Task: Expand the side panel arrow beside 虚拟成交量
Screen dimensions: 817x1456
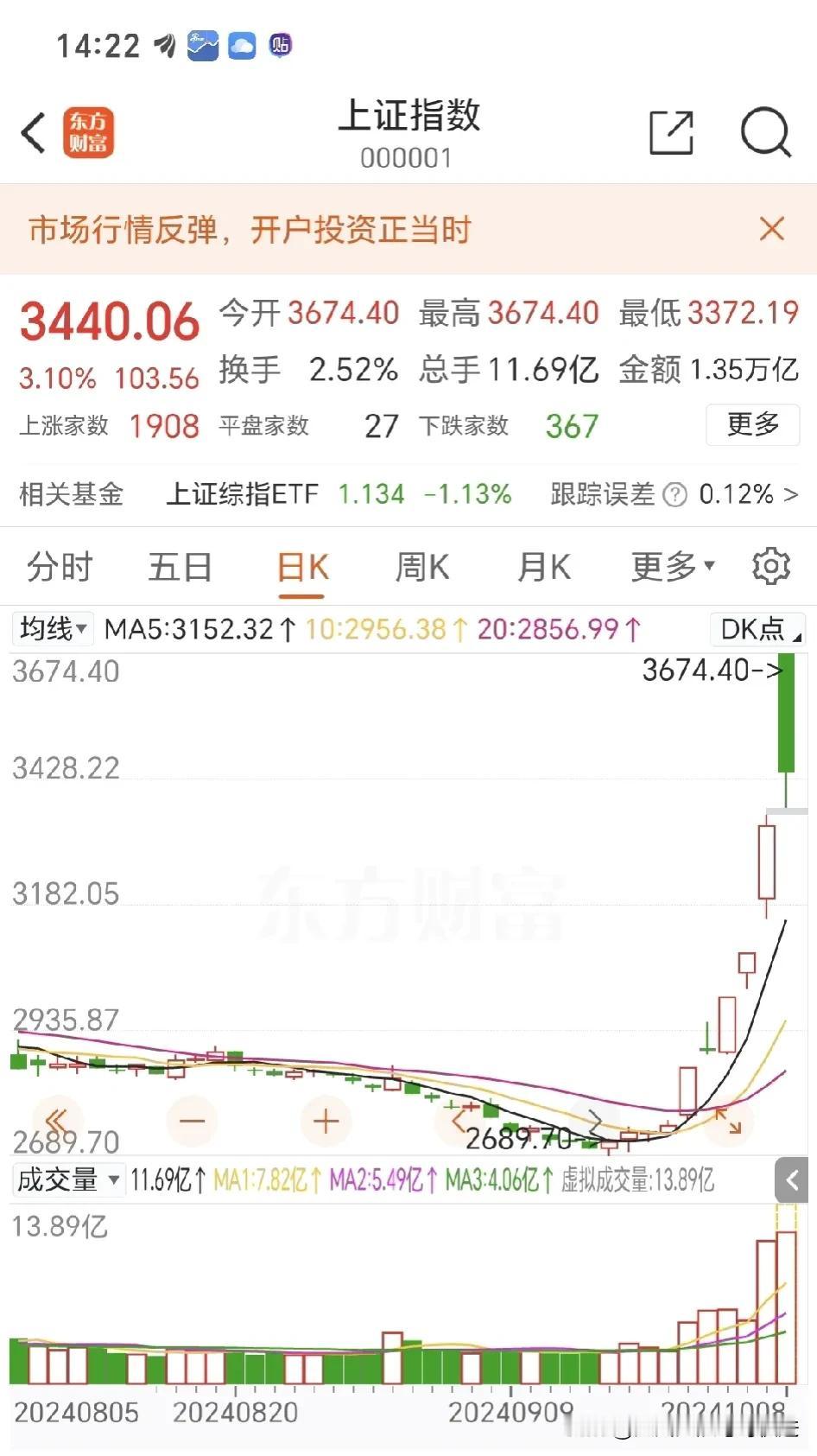Action: (x=792, y=1179)
